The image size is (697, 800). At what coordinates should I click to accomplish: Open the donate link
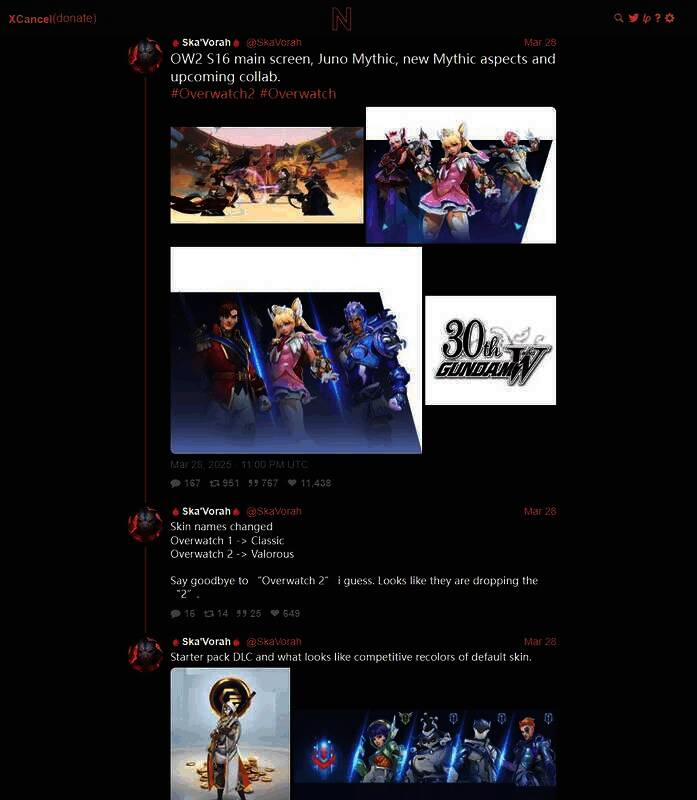coord(75,19)
